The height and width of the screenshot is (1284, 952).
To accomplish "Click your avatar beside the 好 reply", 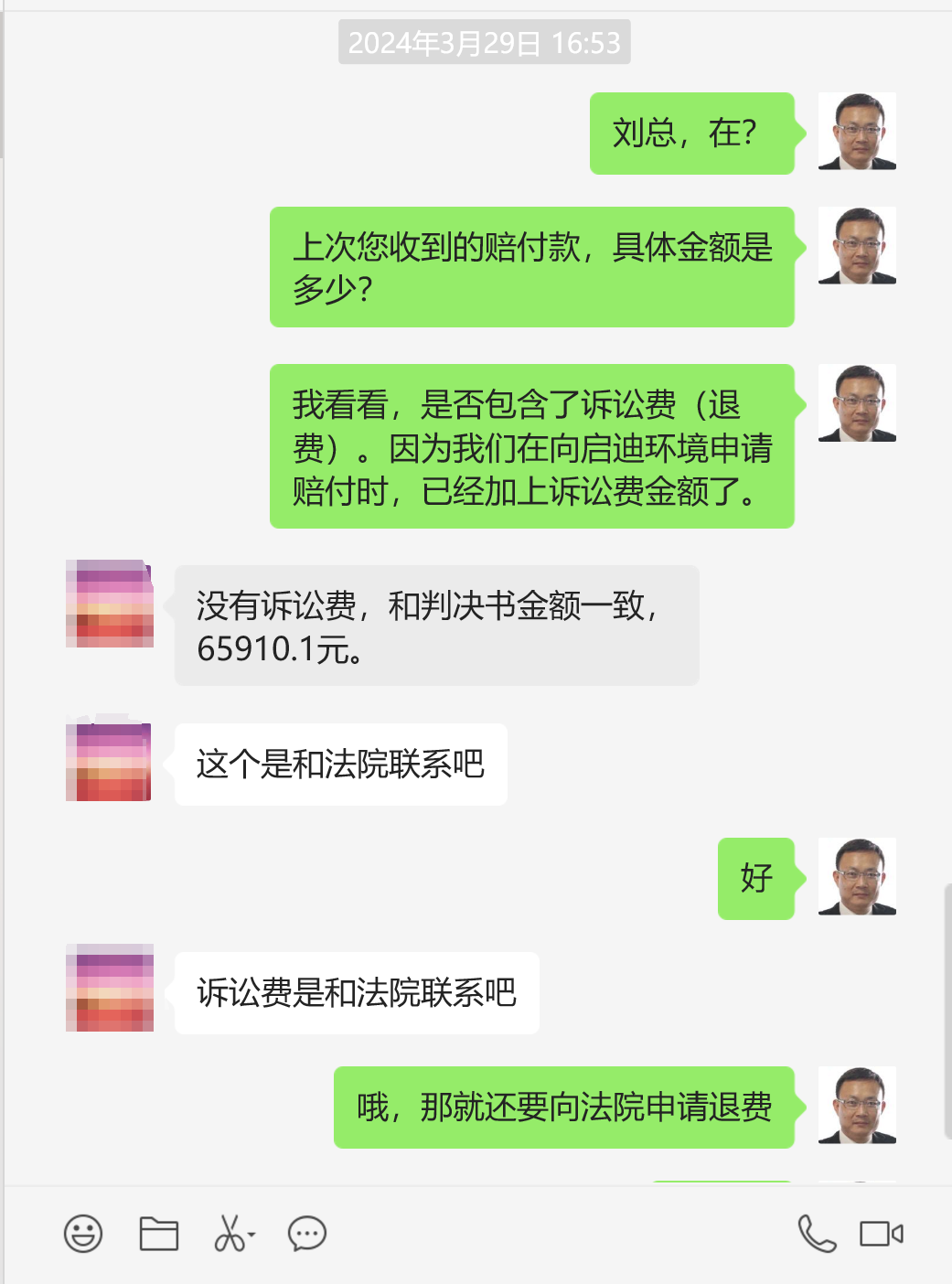I will [856, 878].
